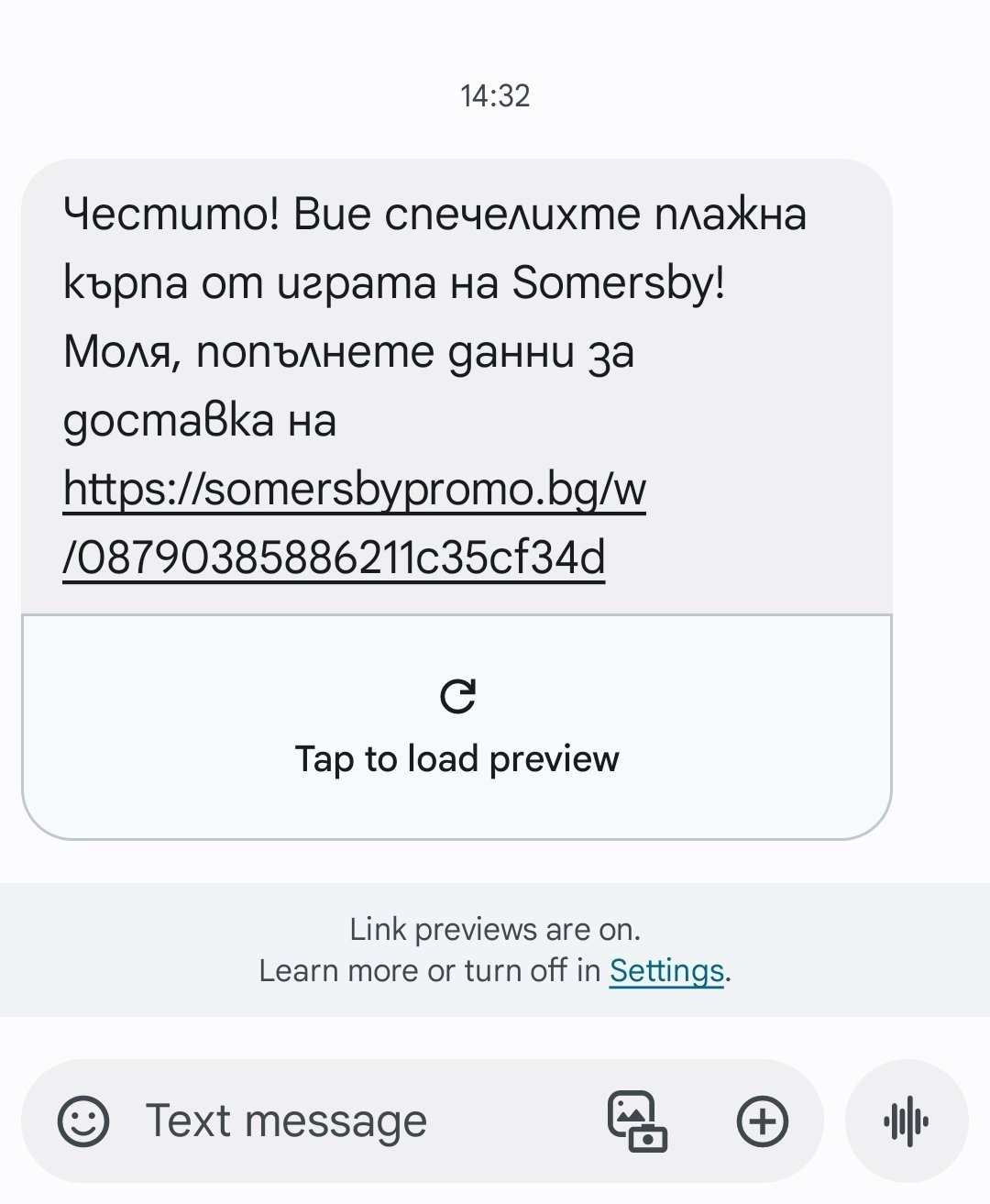The height and width of the screenshot is (1204, 990).
Task: Attach a photo from gallery or camera
Action: coord(637,1121)
